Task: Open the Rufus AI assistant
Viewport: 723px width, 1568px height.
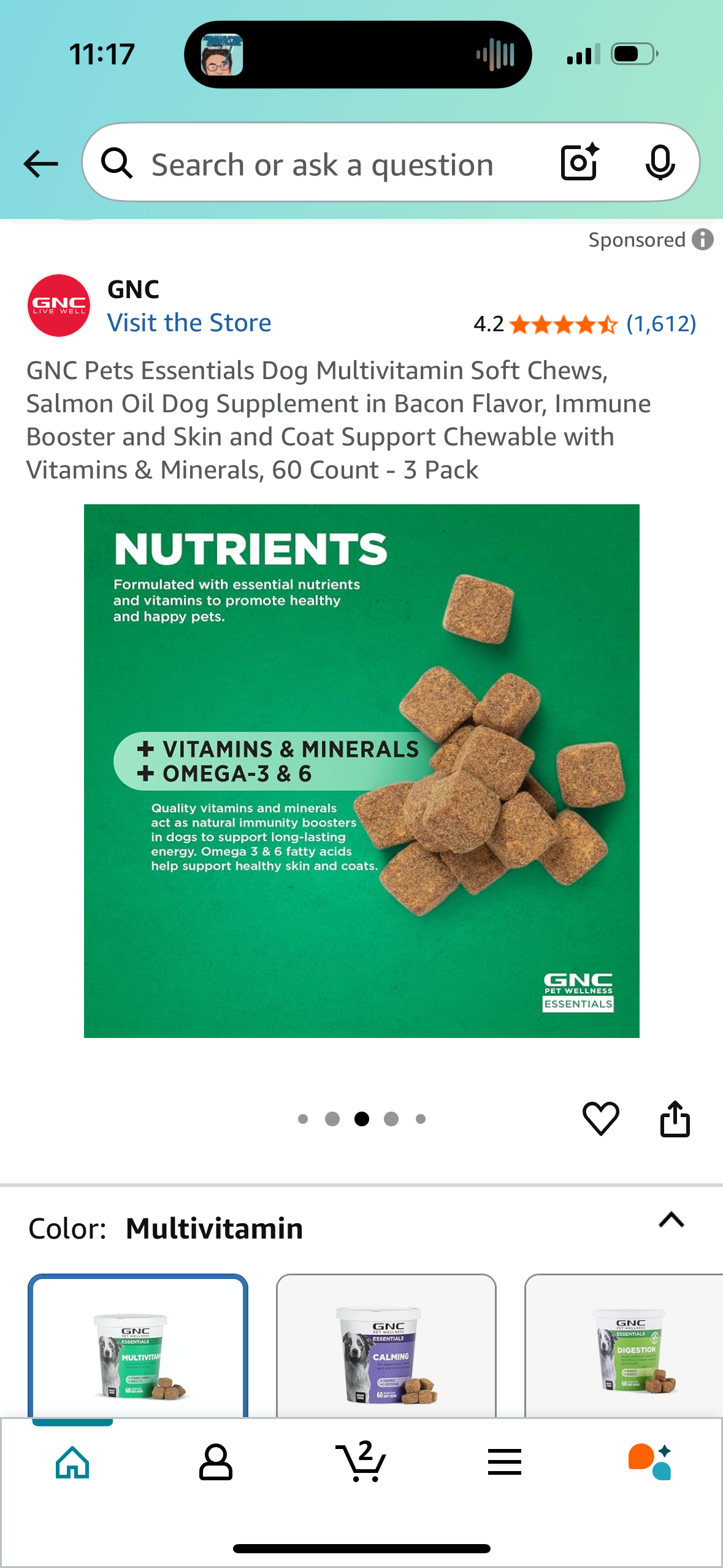Action: pos(649,1462)
